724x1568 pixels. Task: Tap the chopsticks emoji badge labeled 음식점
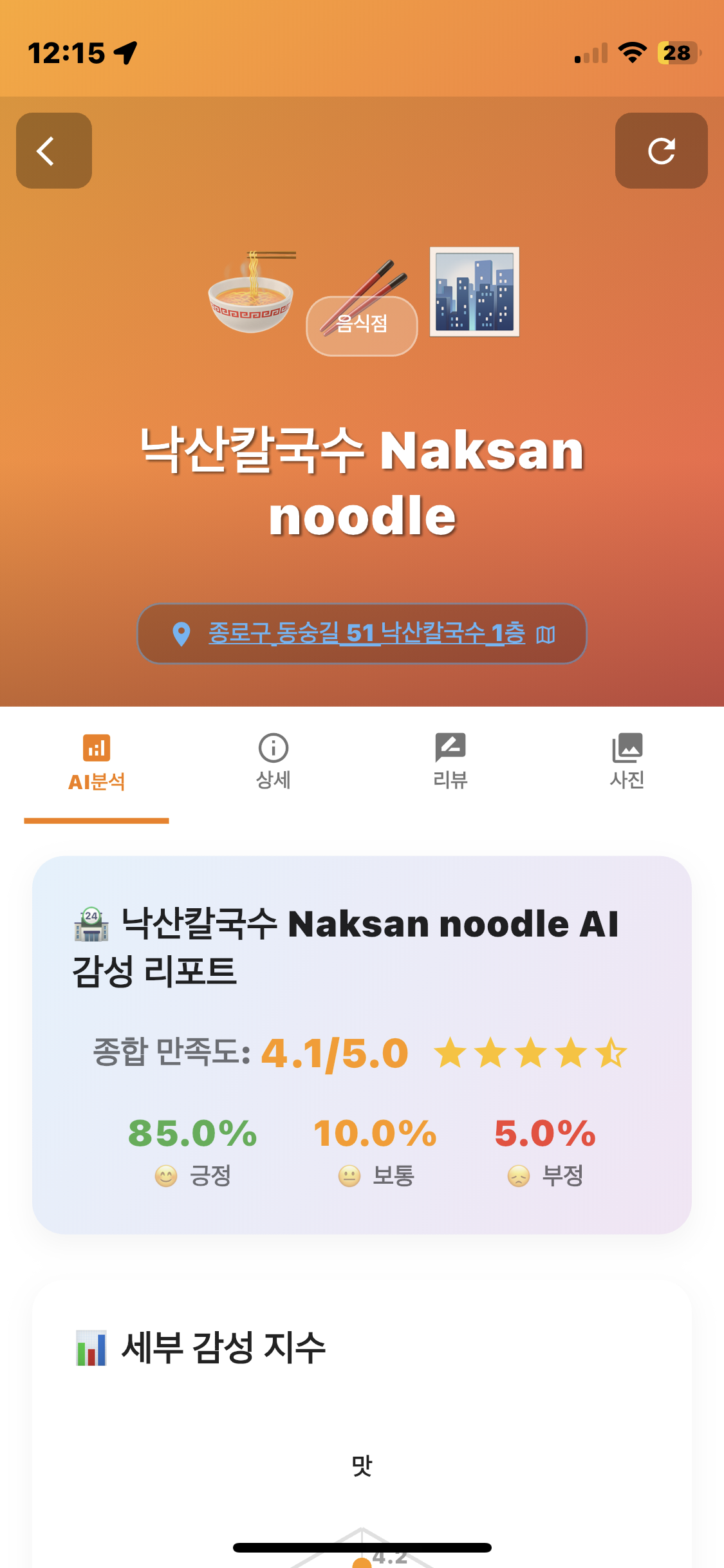point(362,322)
